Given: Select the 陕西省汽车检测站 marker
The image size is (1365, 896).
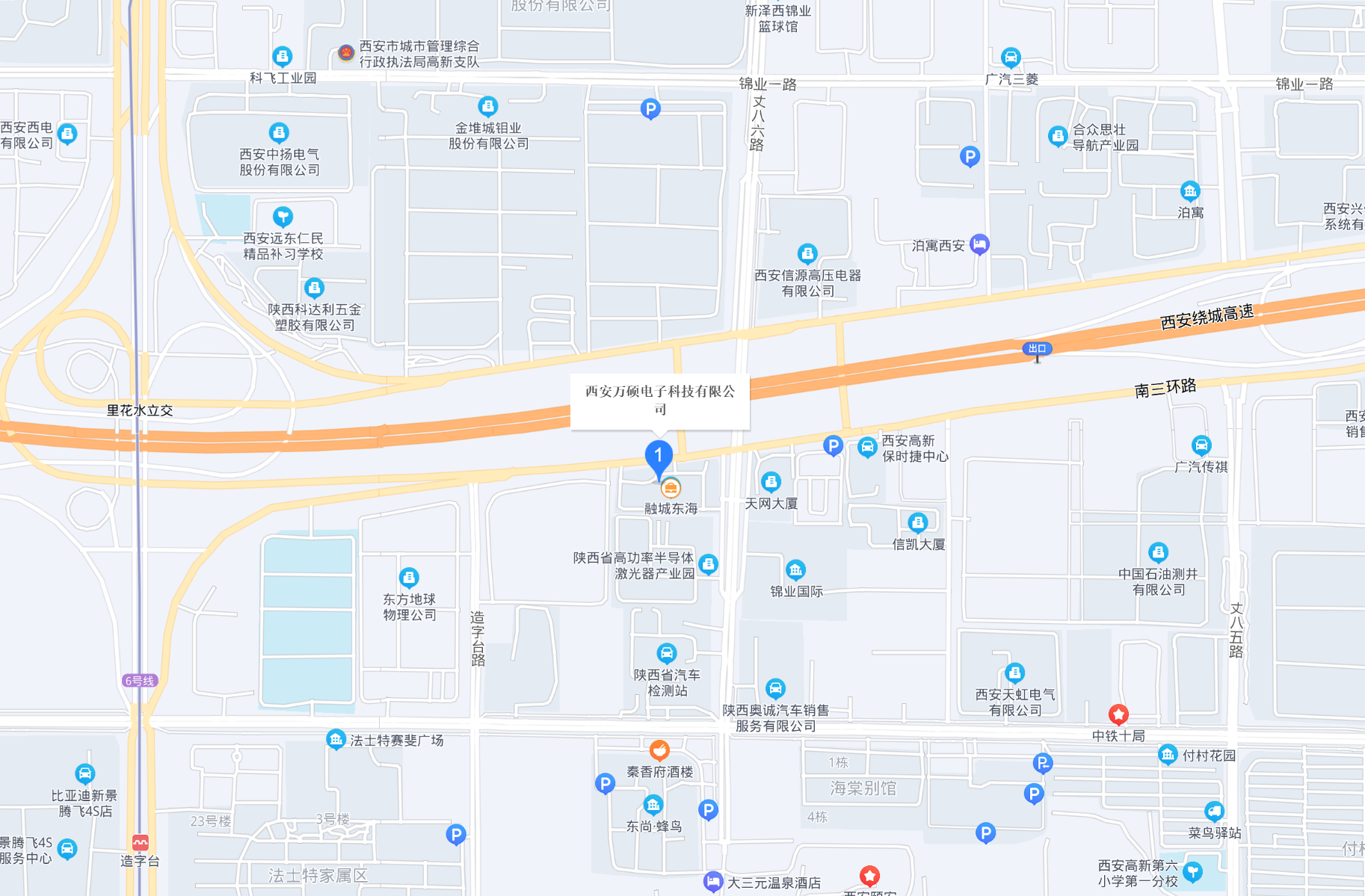Looking at the screenshot, I should point(667,653).
